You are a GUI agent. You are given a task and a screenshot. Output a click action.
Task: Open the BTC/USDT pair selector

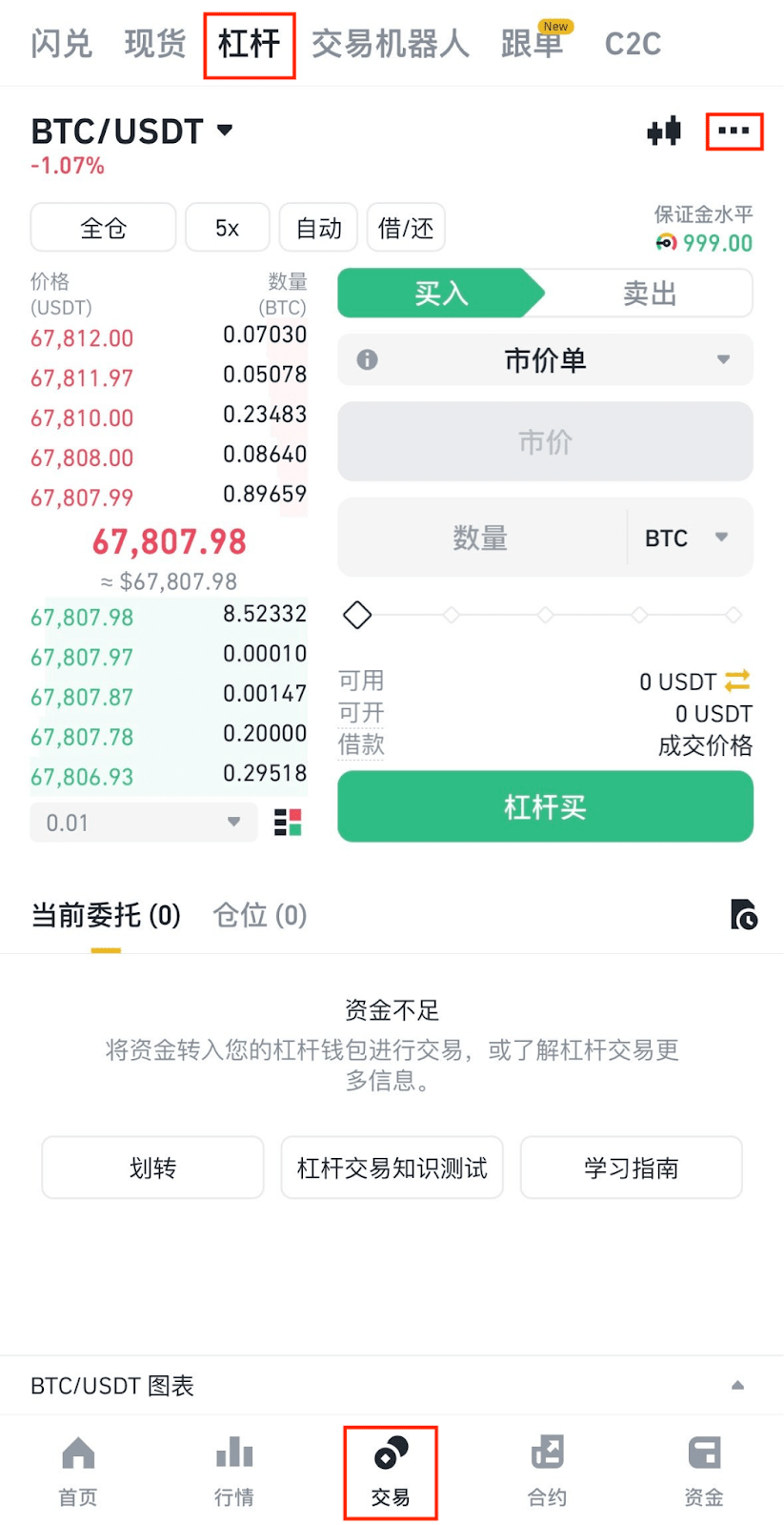pos(131,131)
